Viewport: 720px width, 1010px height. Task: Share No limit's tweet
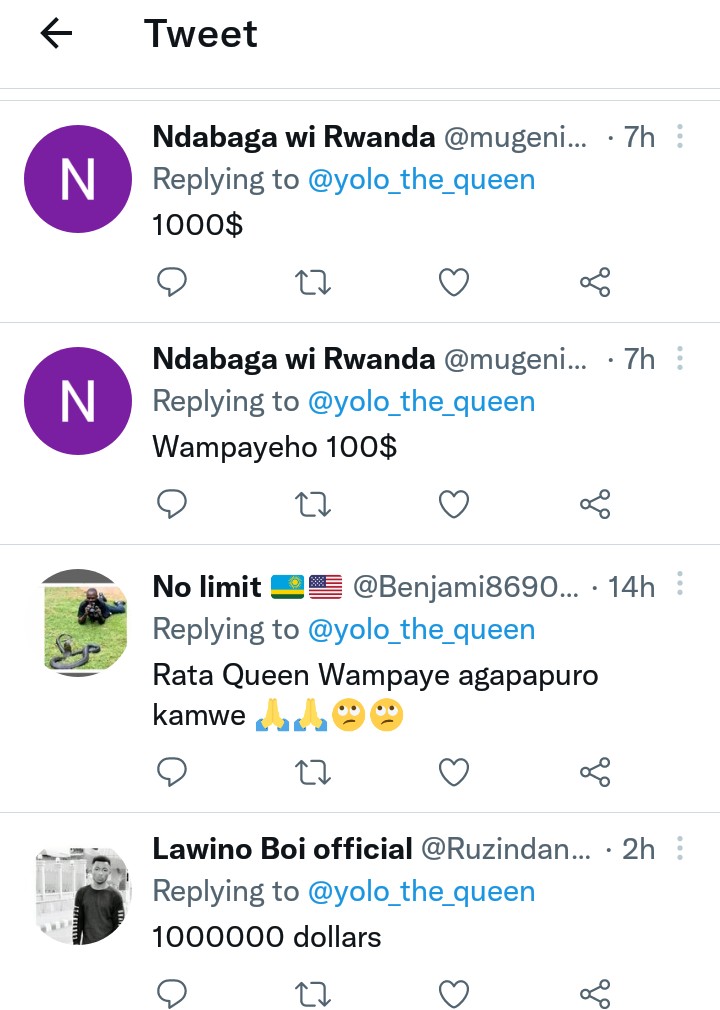click(595, 772)
